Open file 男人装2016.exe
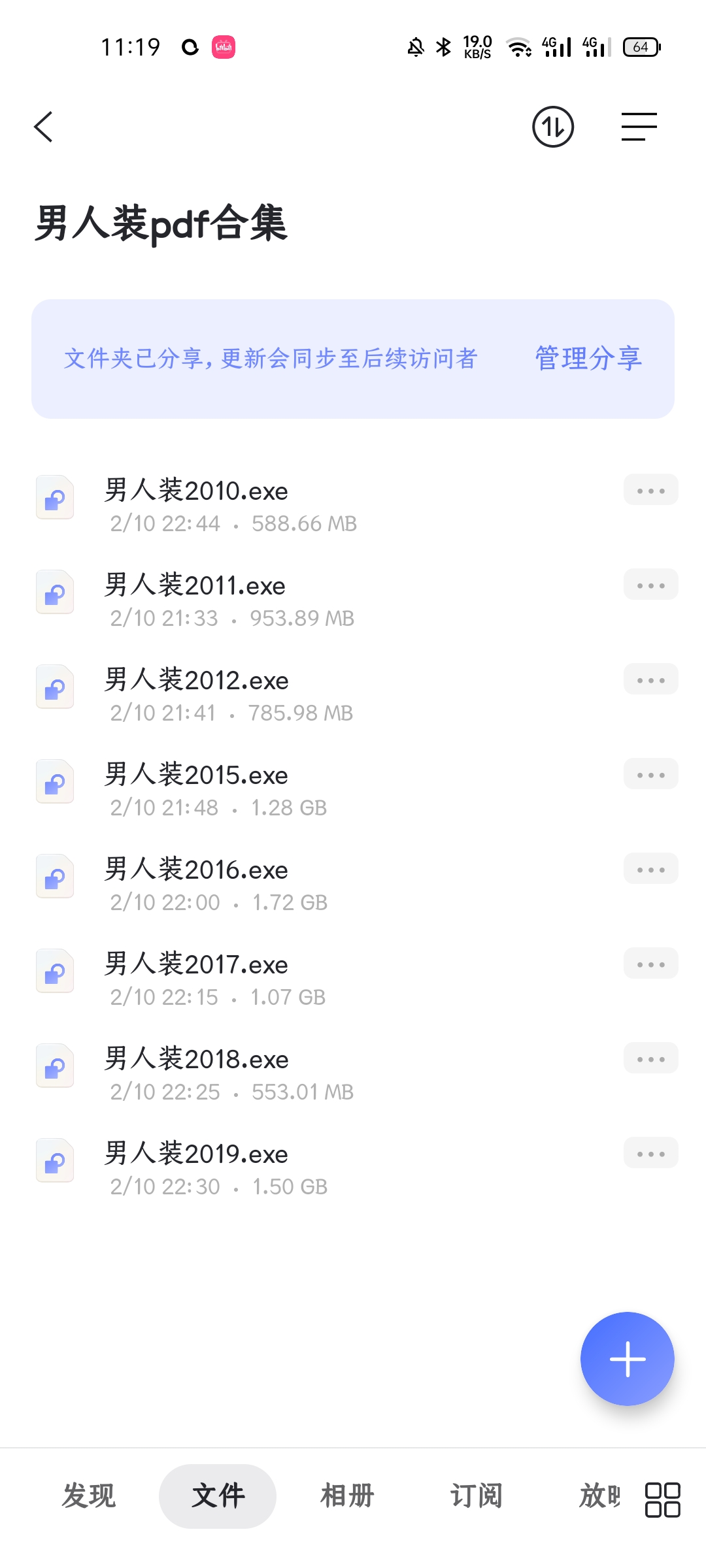The image size is (706, 1568). point(327,884)
